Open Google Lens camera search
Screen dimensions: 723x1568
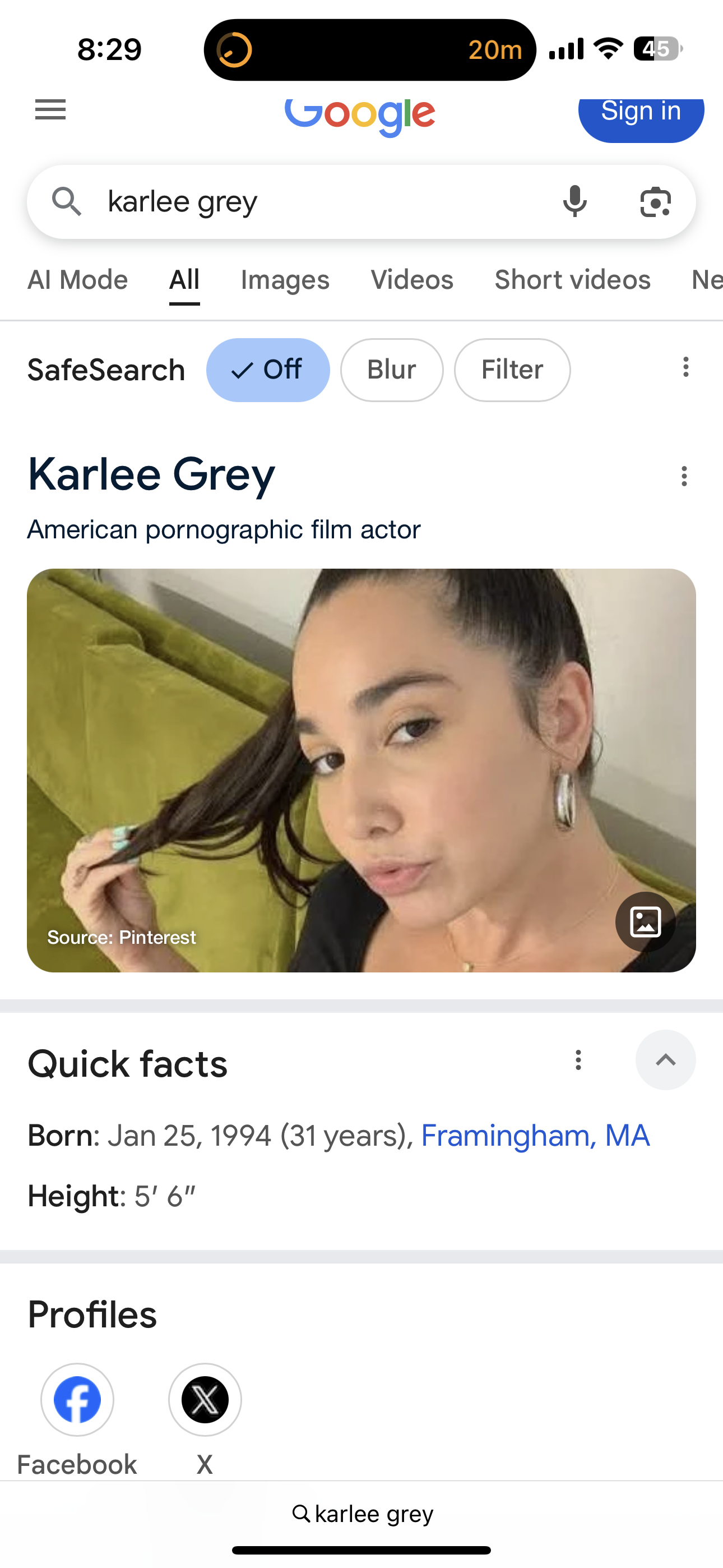click(x=655, y=201)
